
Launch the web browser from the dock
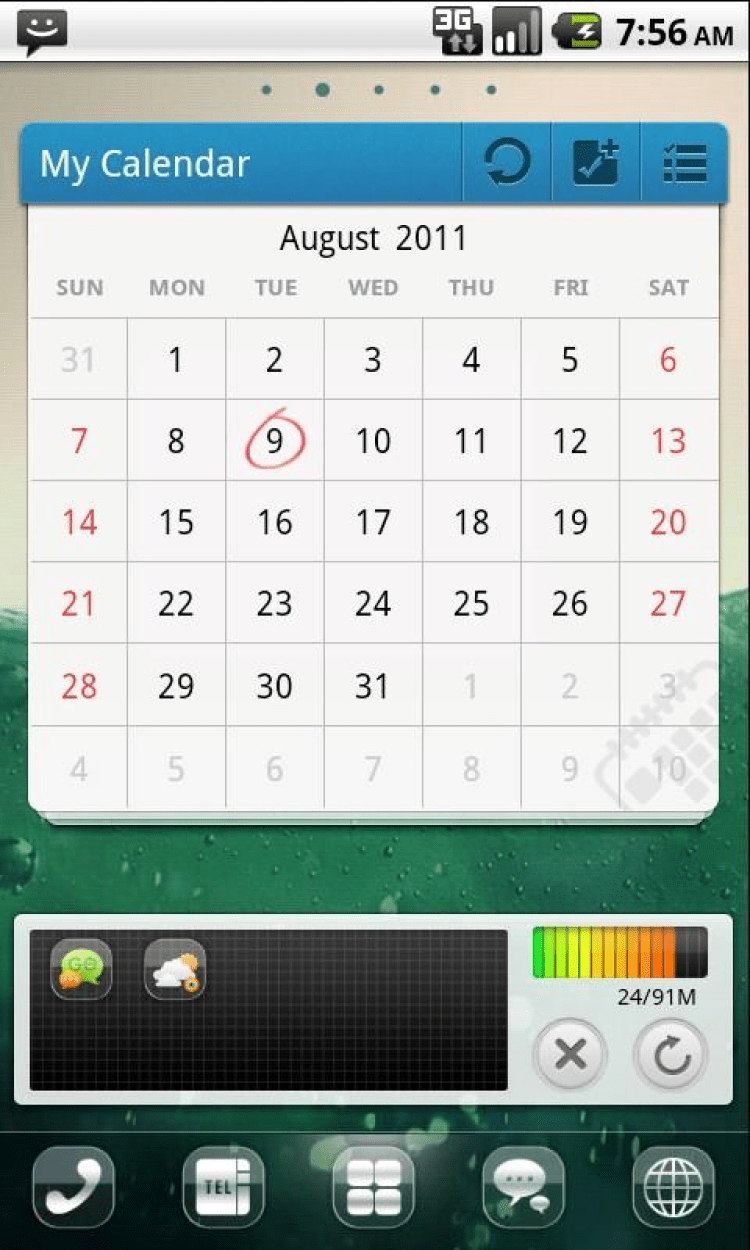tap(673, 1187)
